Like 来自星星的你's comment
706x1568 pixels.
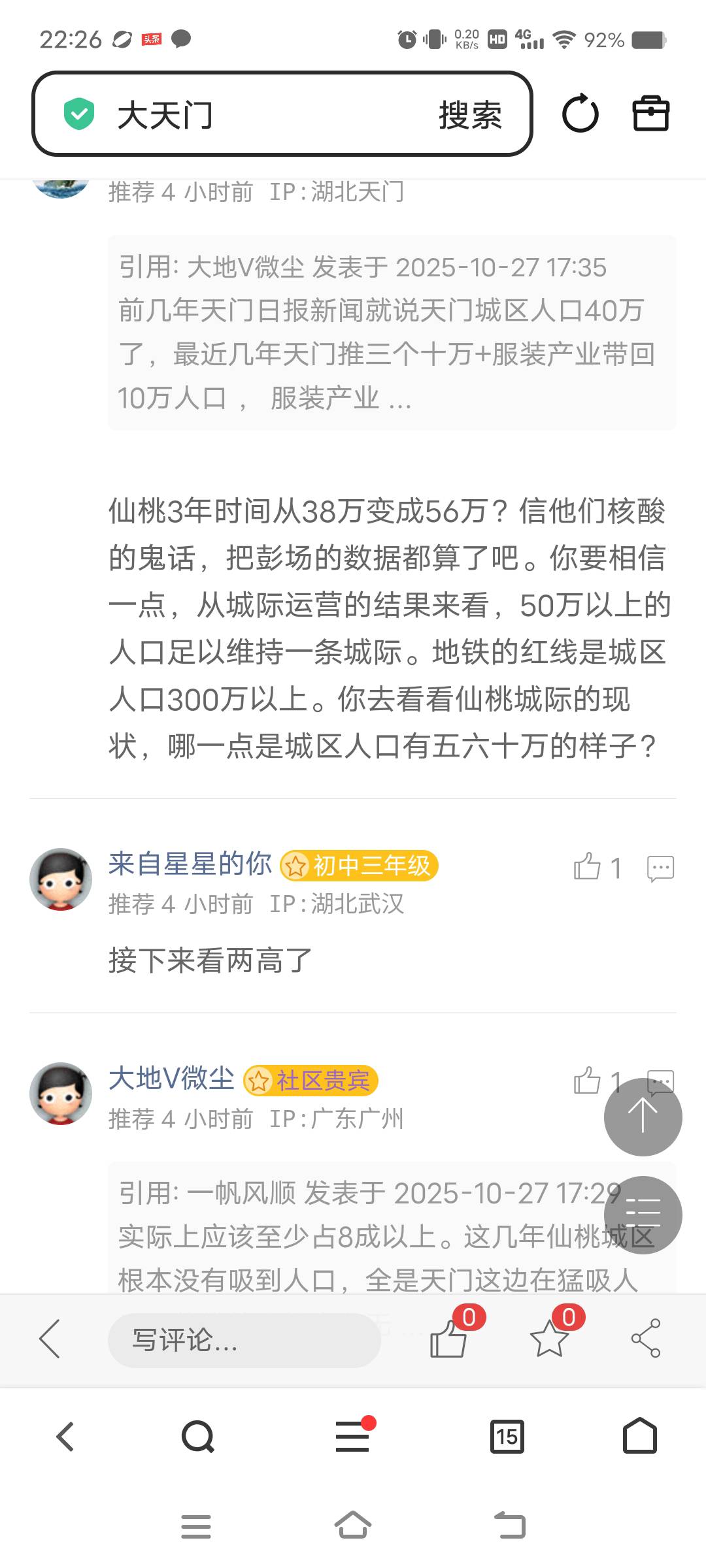(x=588, y=867)
